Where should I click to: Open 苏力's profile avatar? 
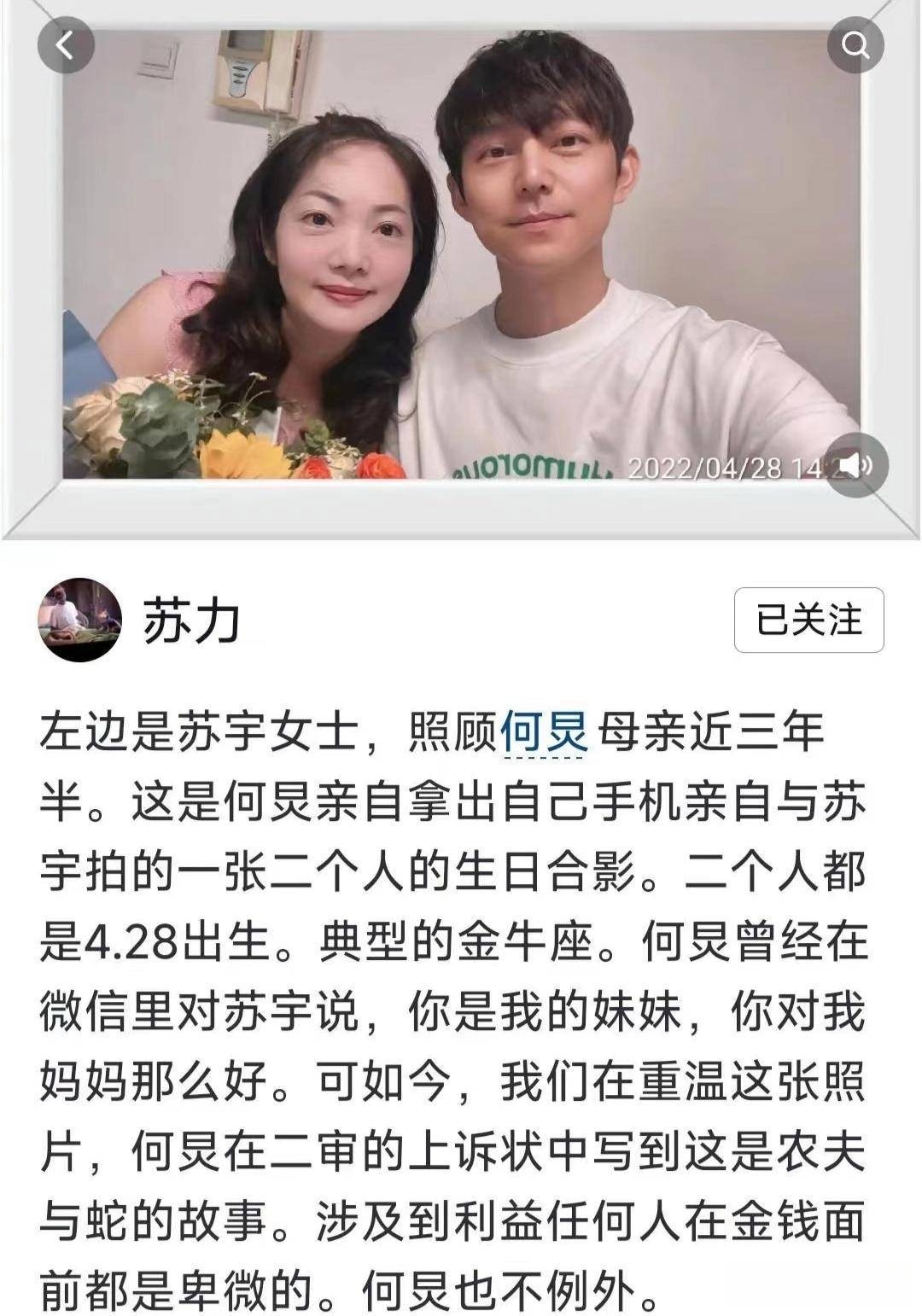point(80,620)
